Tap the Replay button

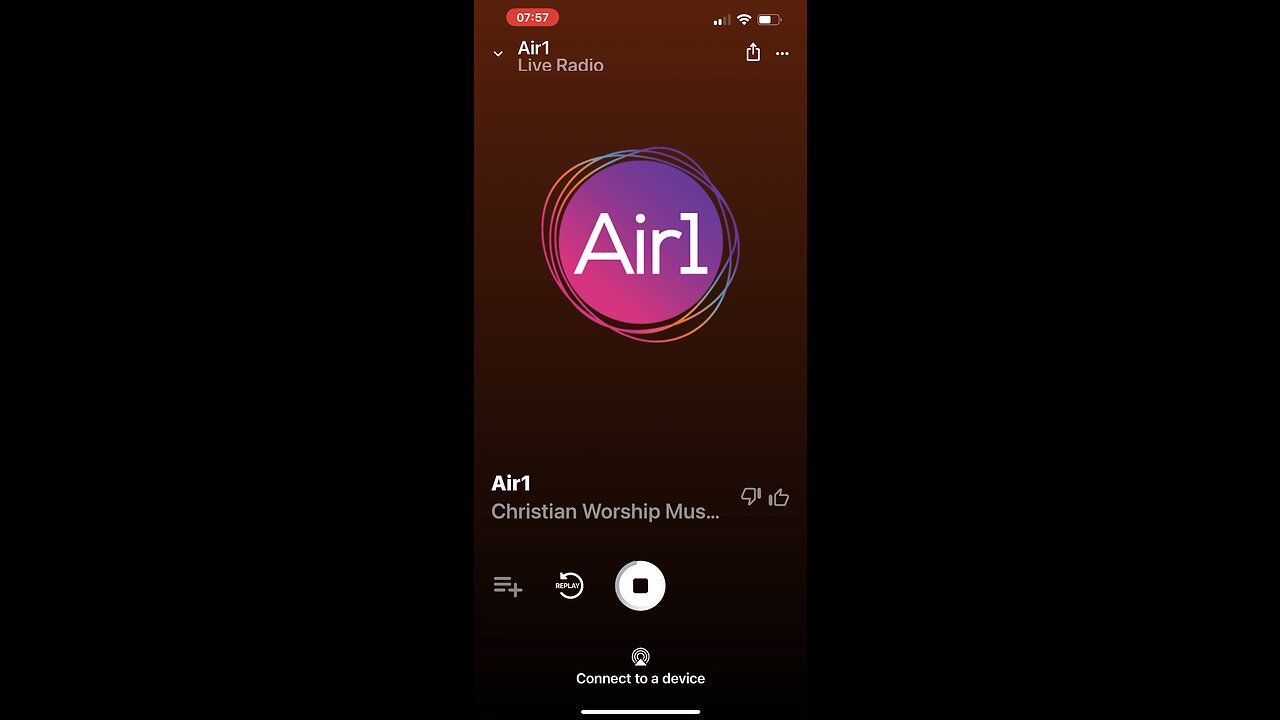[x=569, y=586]
